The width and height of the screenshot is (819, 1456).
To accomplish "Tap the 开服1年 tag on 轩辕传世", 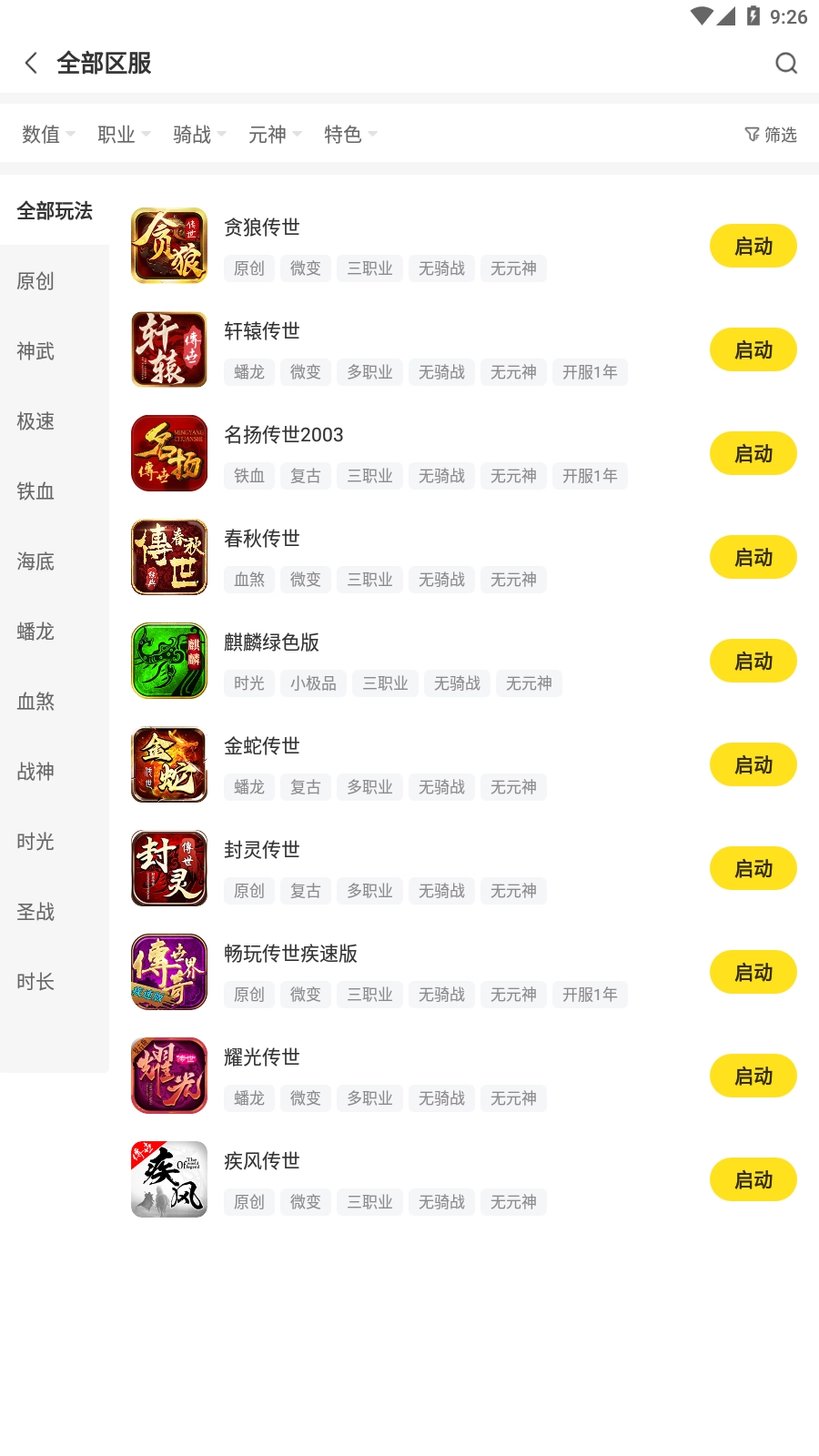I will (x=590, y=371).
